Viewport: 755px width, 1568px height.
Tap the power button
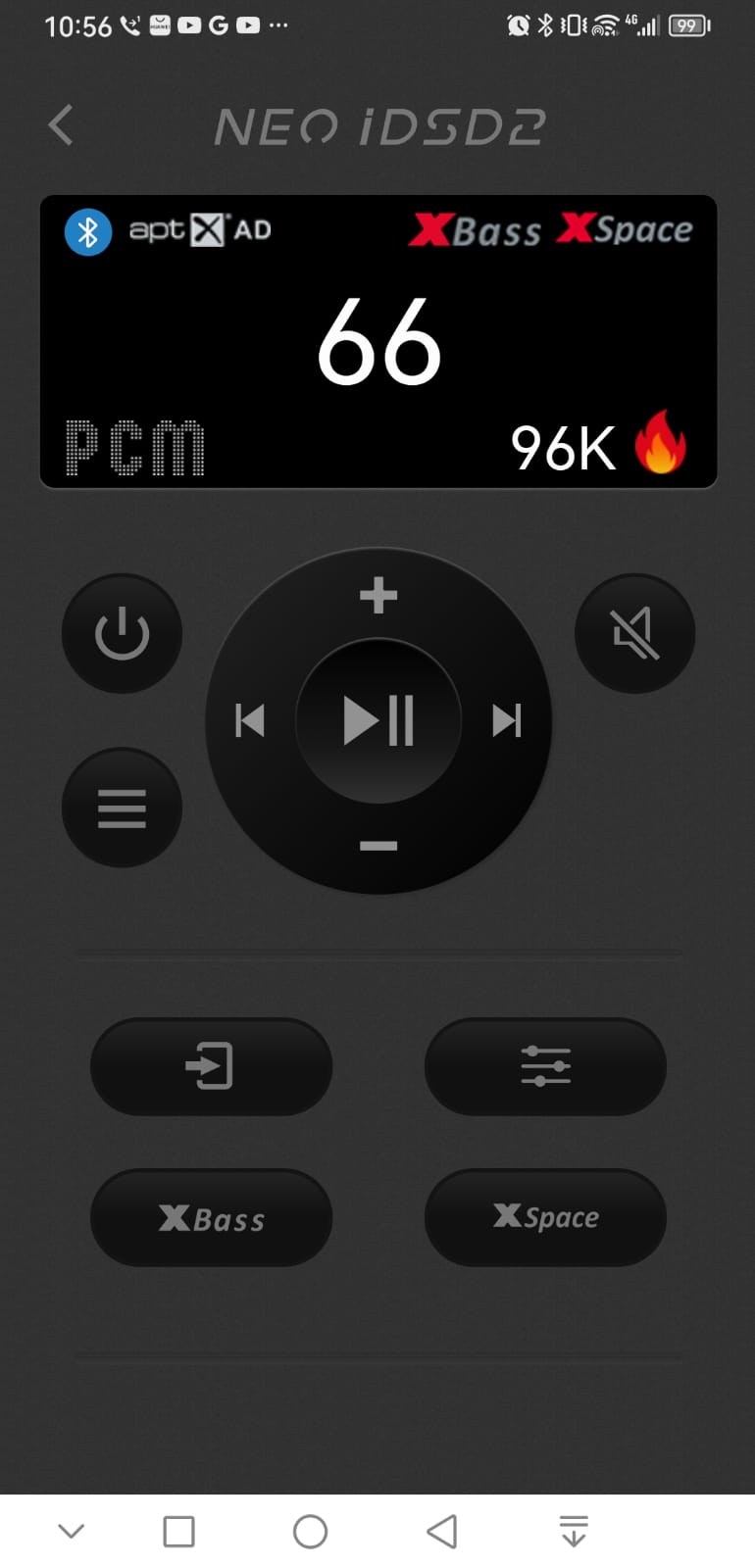tap(122, 633)
